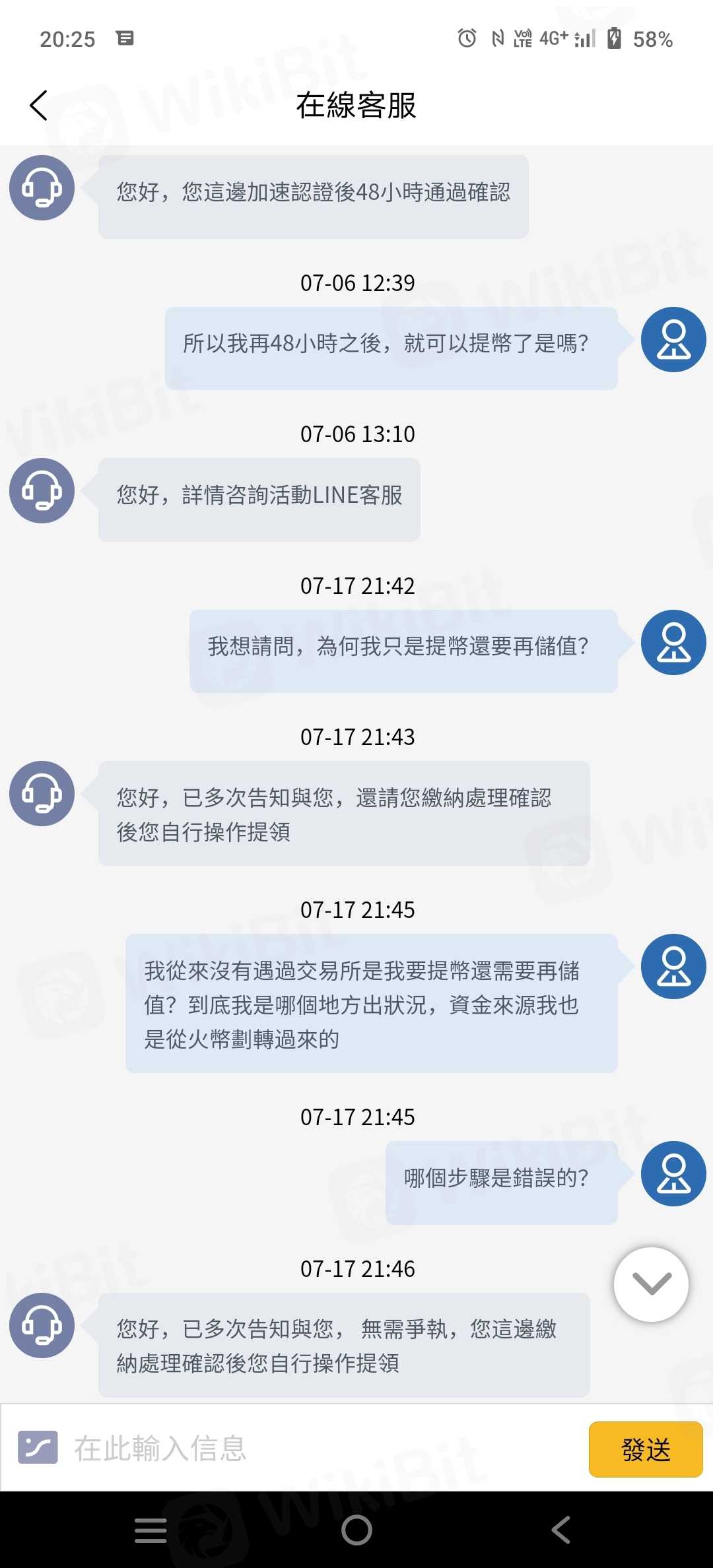Go back from the 在線客服 chat

click(39, 106)
